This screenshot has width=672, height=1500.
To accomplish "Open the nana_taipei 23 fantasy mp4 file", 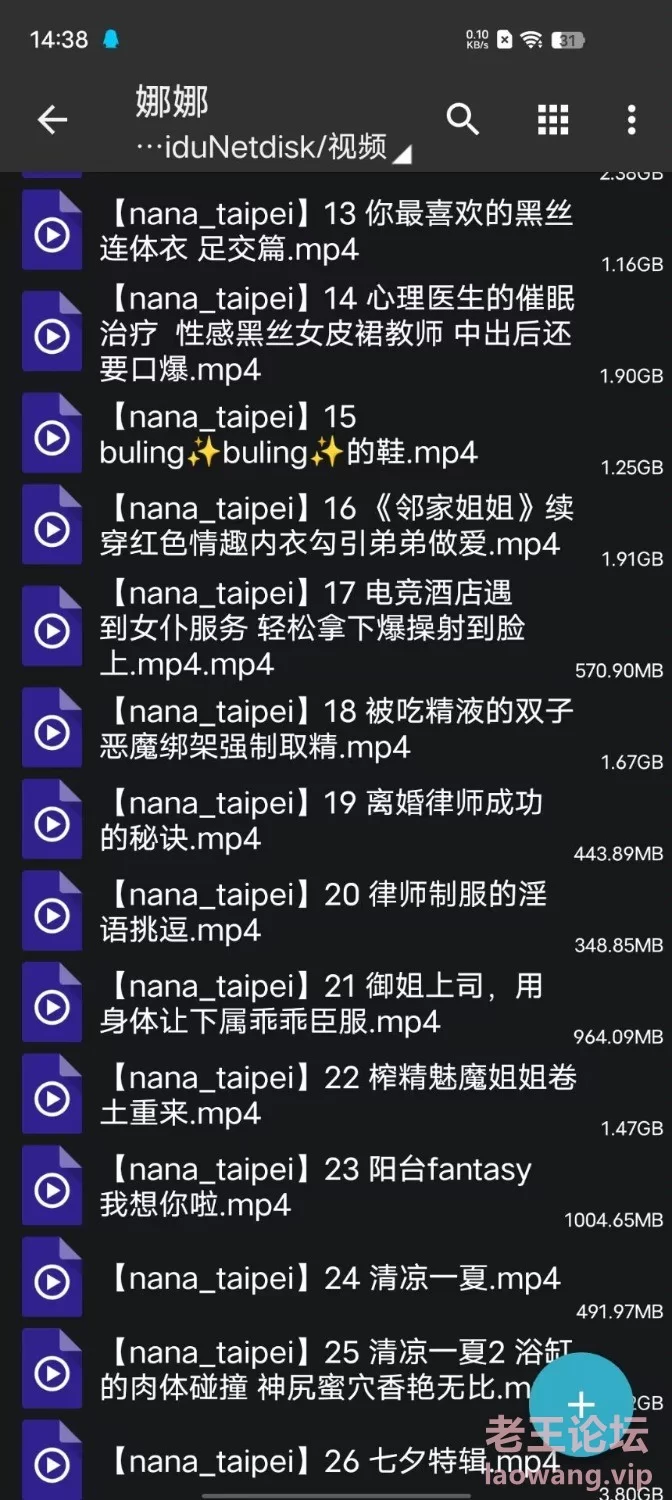I will [x=336, y=1187].
